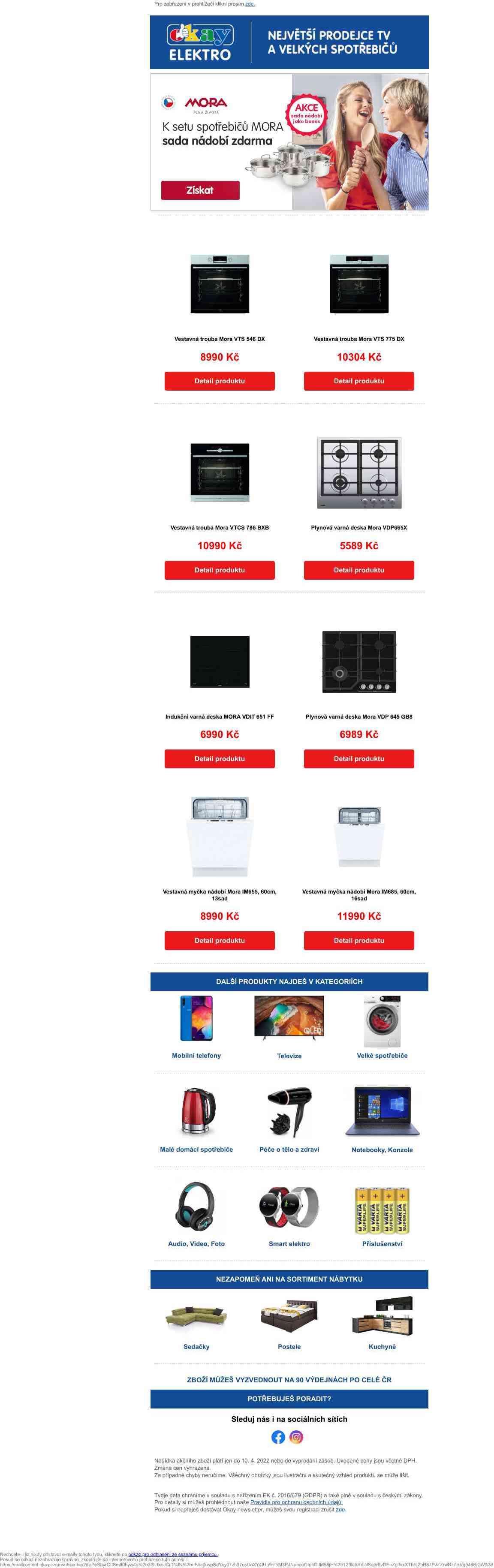Open the Facebook icon
Viewport: 494px width, 1568px height.
[x=278, y=1437]
